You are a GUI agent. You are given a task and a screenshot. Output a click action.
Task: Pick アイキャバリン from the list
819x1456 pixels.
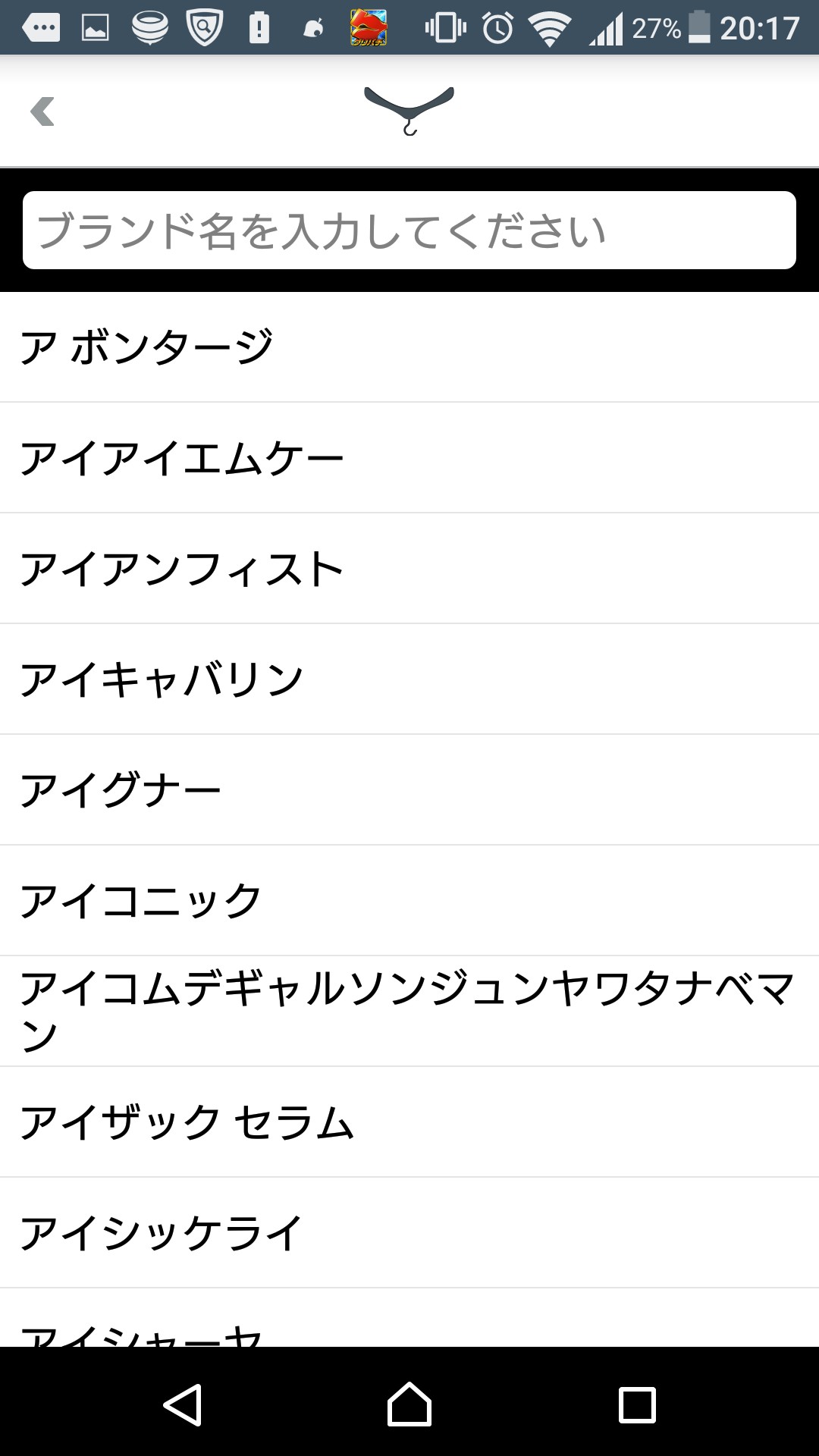click(409, 679)
